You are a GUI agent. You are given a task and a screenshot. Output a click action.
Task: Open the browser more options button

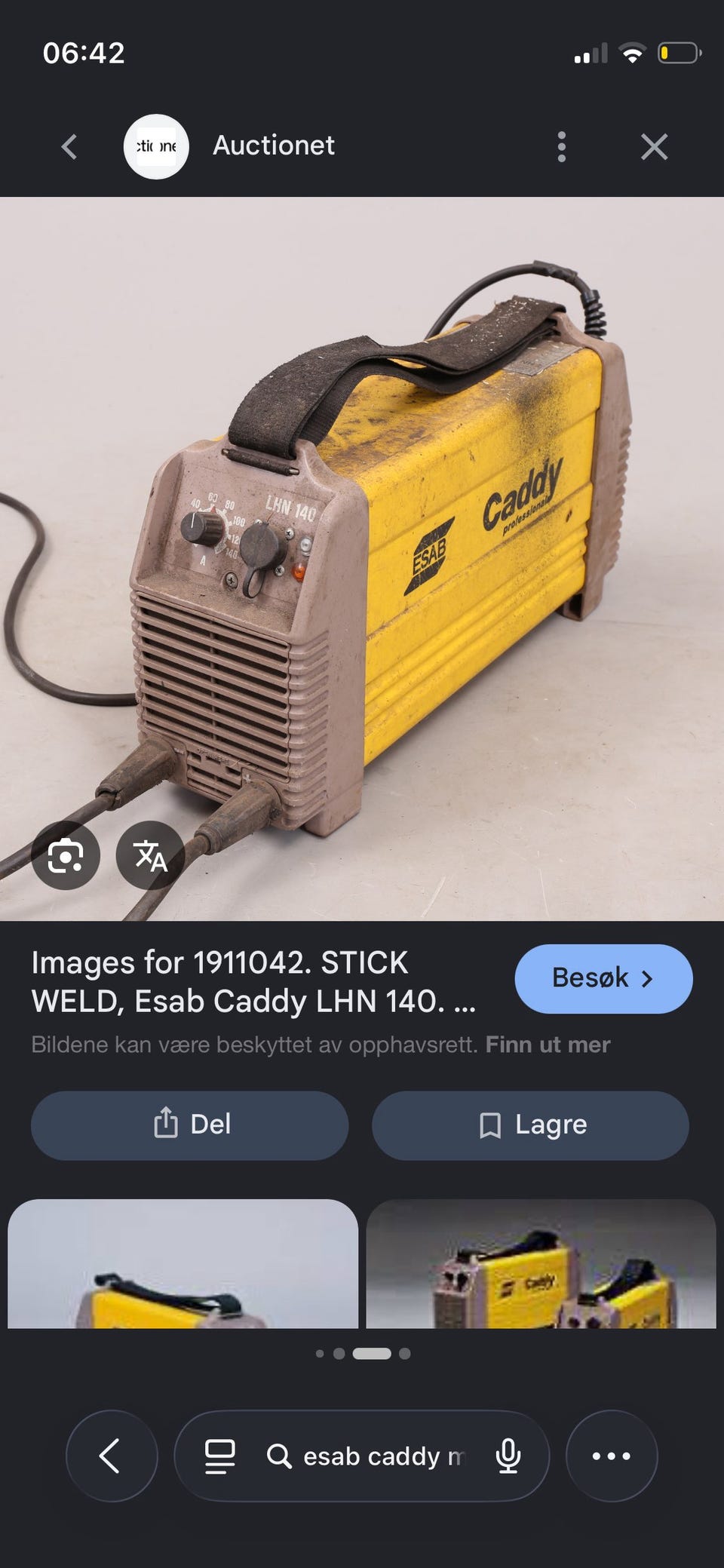point(612,1456)
